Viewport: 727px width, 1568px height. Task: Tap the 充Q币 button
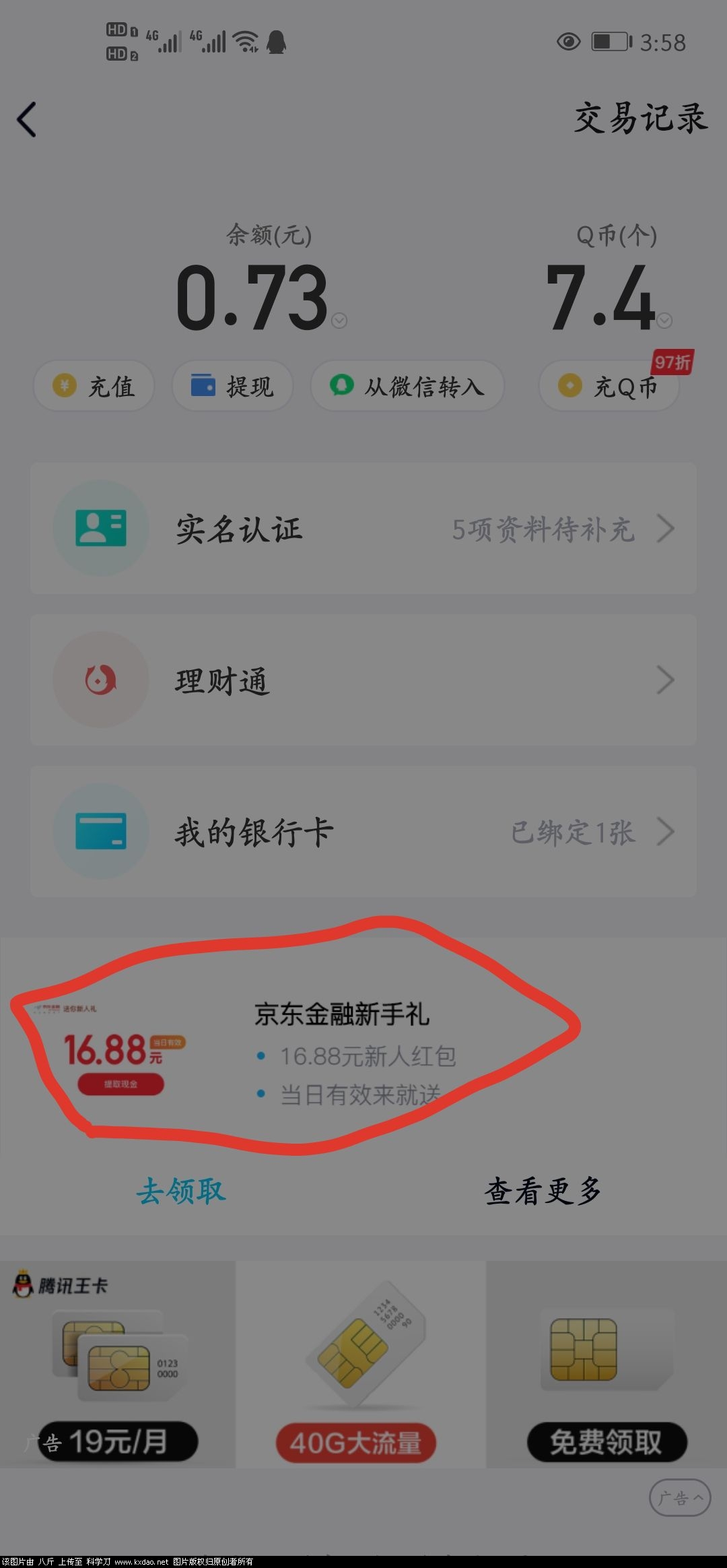click(x=609, y=387)
